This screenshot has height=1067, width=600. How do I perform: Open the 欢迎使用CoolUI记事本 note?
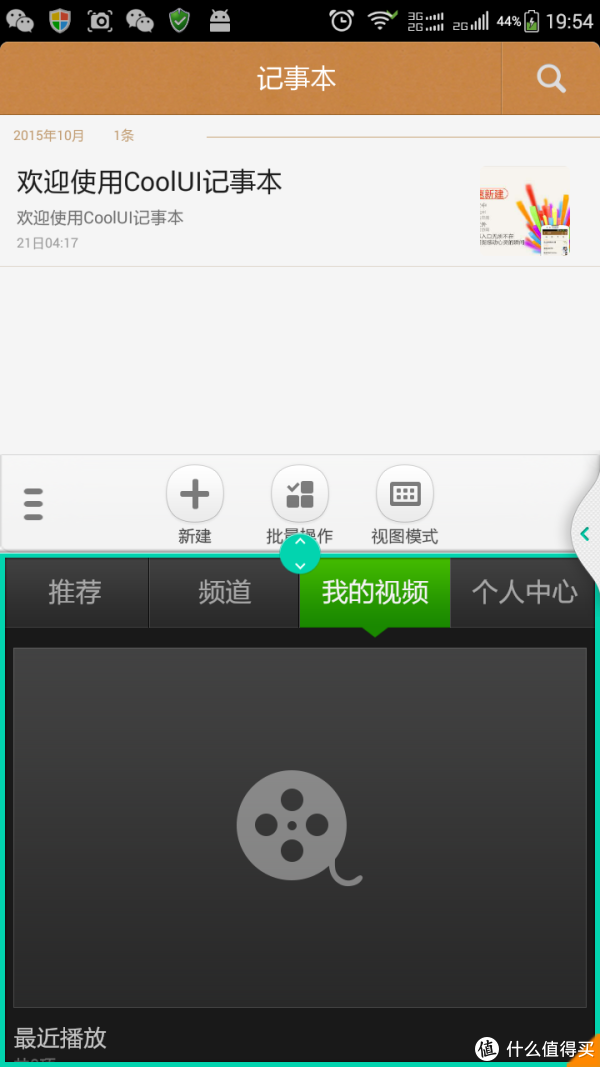pyautogui.click(x=300, y=210)
